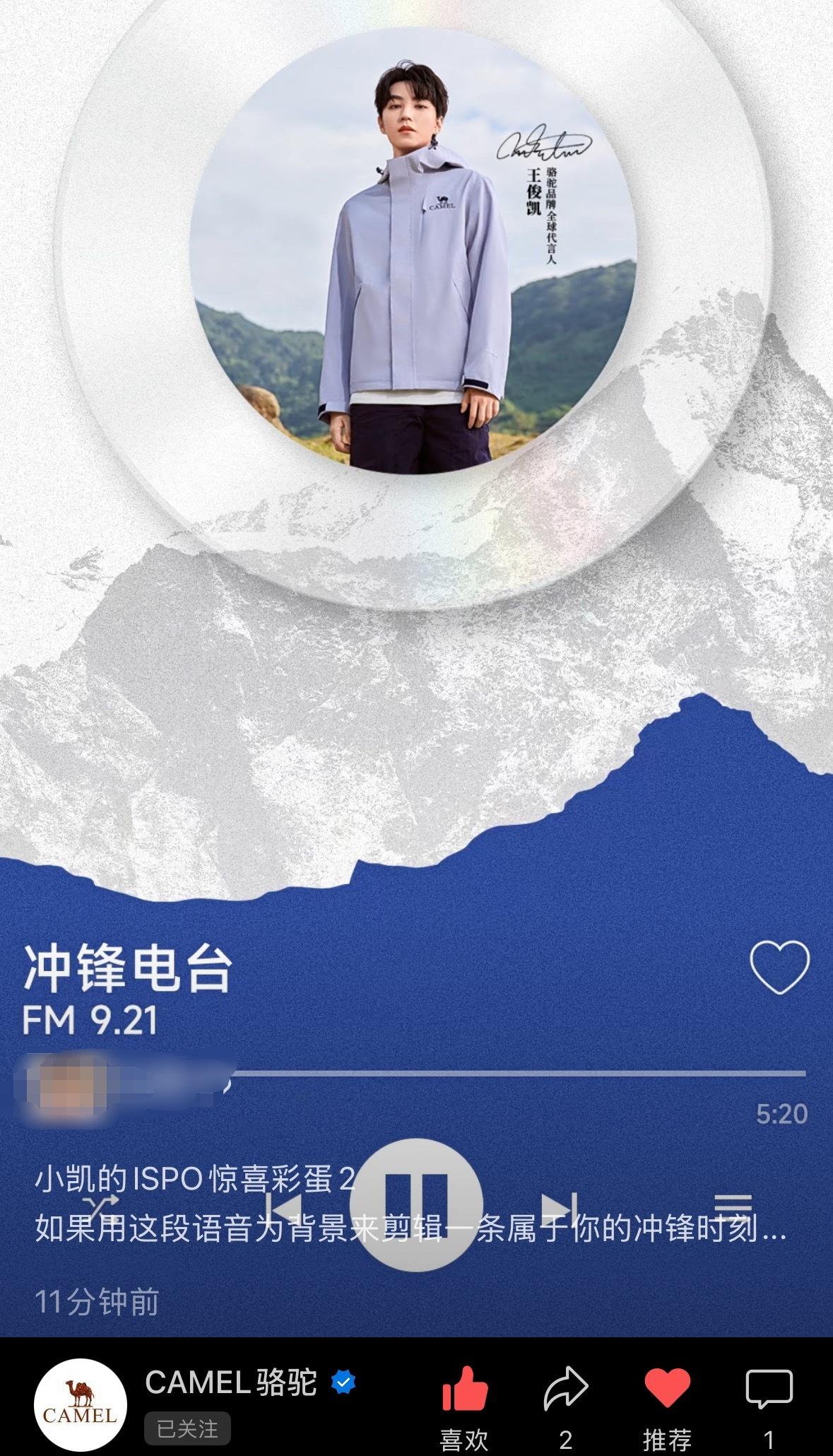
Task: Open the CAMEL profile avatar
Action: pos(81,1404)
